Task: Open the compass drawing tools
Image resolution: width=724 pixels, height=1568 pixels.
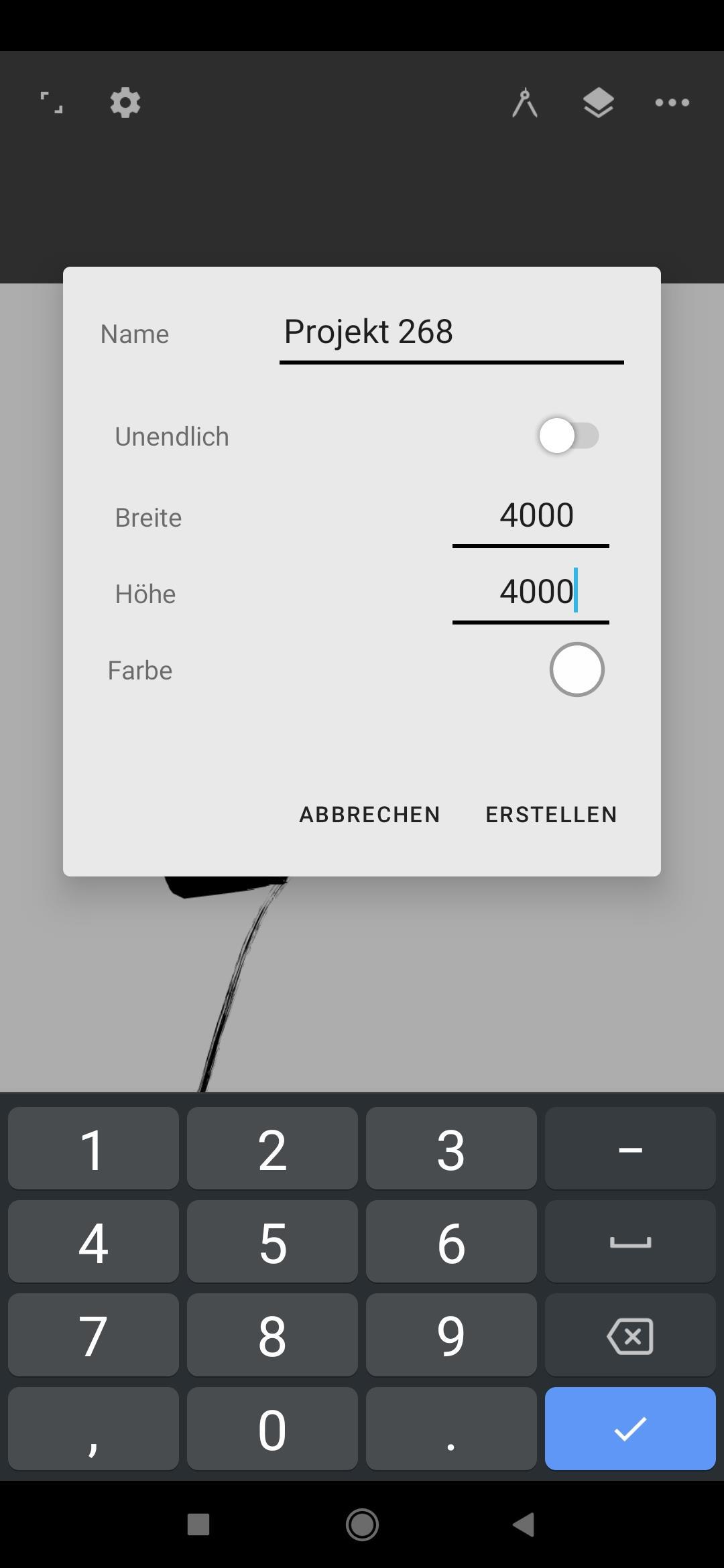Action: 525,103
